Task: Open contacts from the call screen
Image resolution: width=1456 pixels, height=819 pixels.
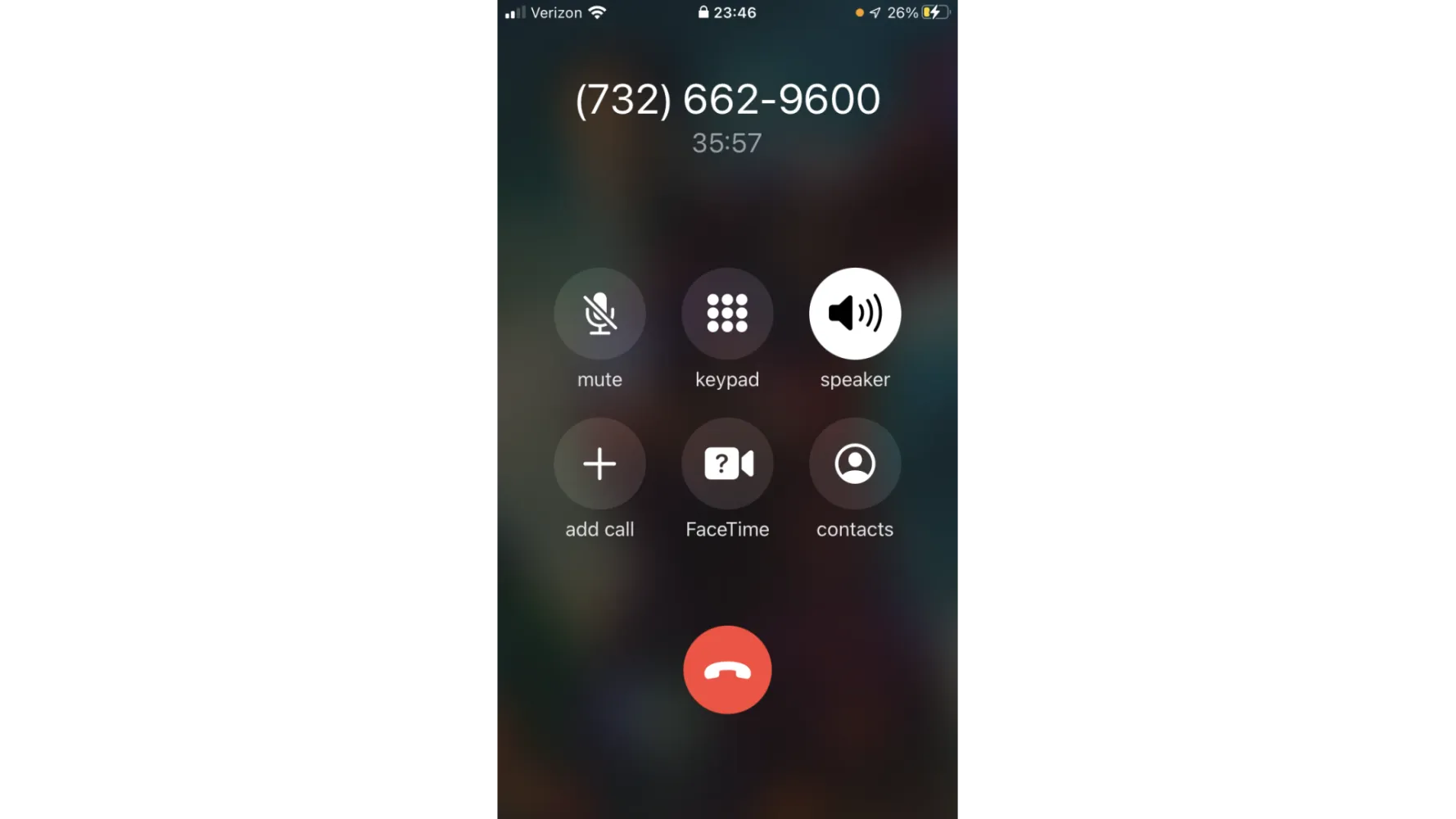Action: click(x=855, y=464)
